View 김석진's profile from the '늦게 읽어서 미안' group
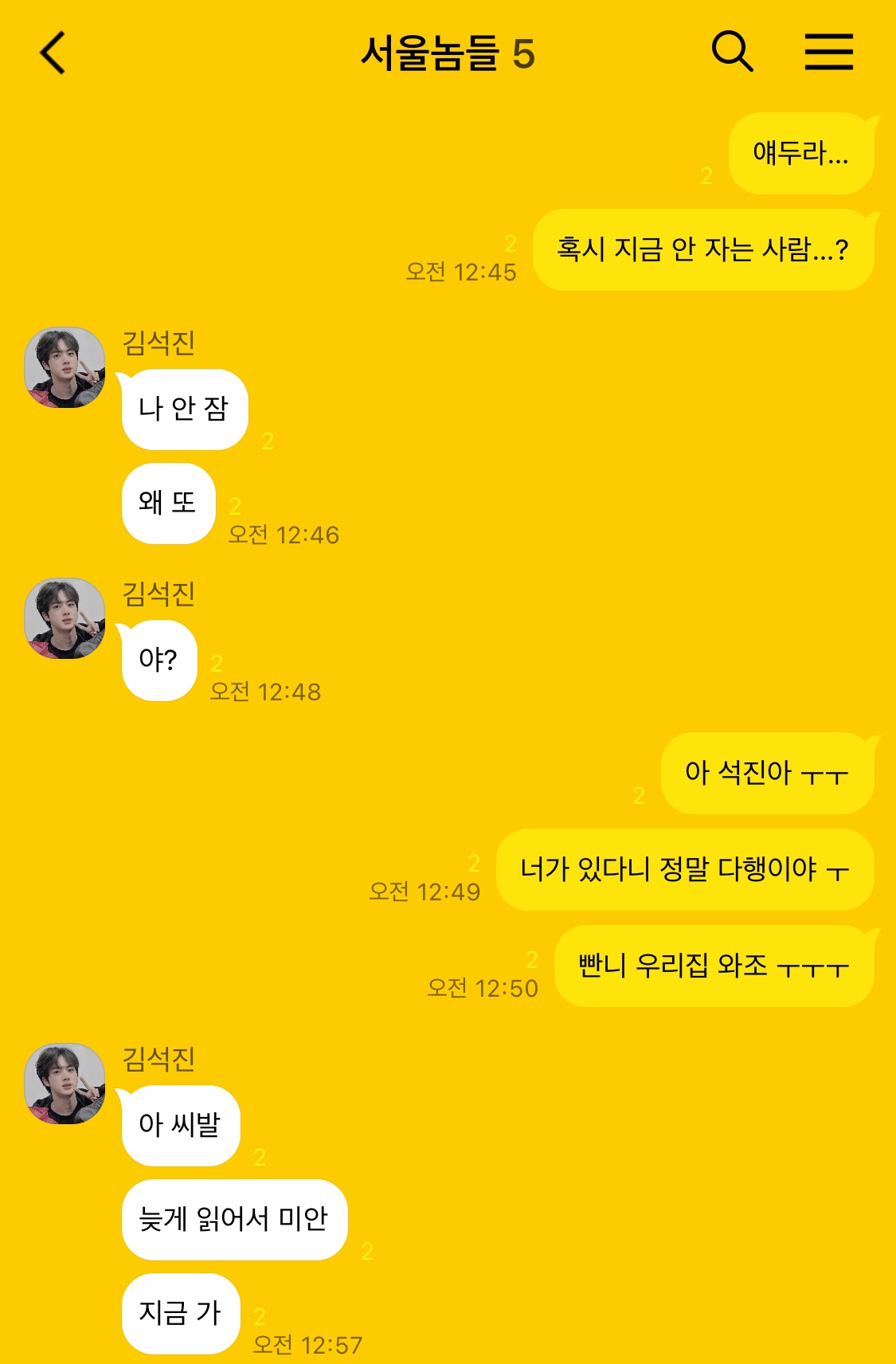 [65, 1084]
